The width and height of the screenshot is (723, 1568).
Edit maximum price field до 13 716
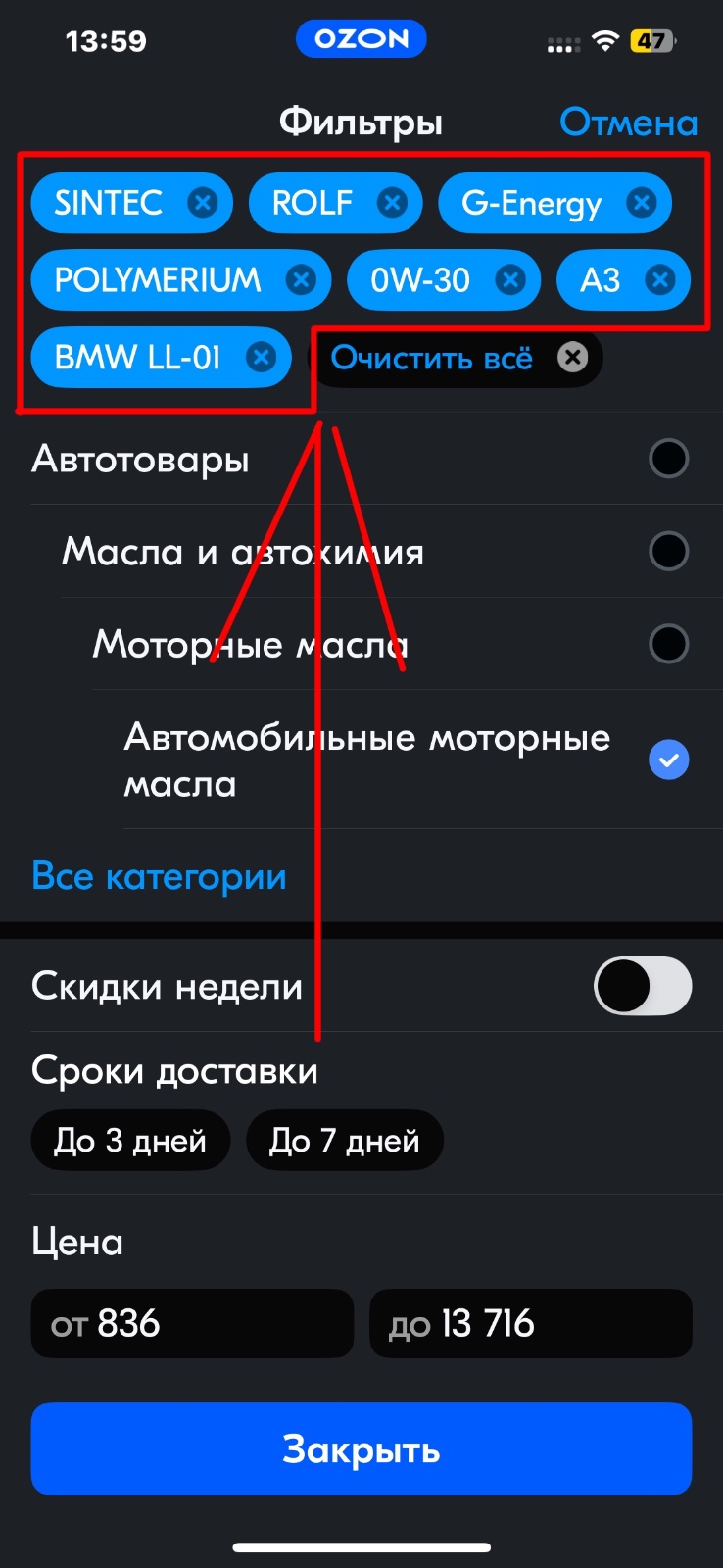[531, 1323]
